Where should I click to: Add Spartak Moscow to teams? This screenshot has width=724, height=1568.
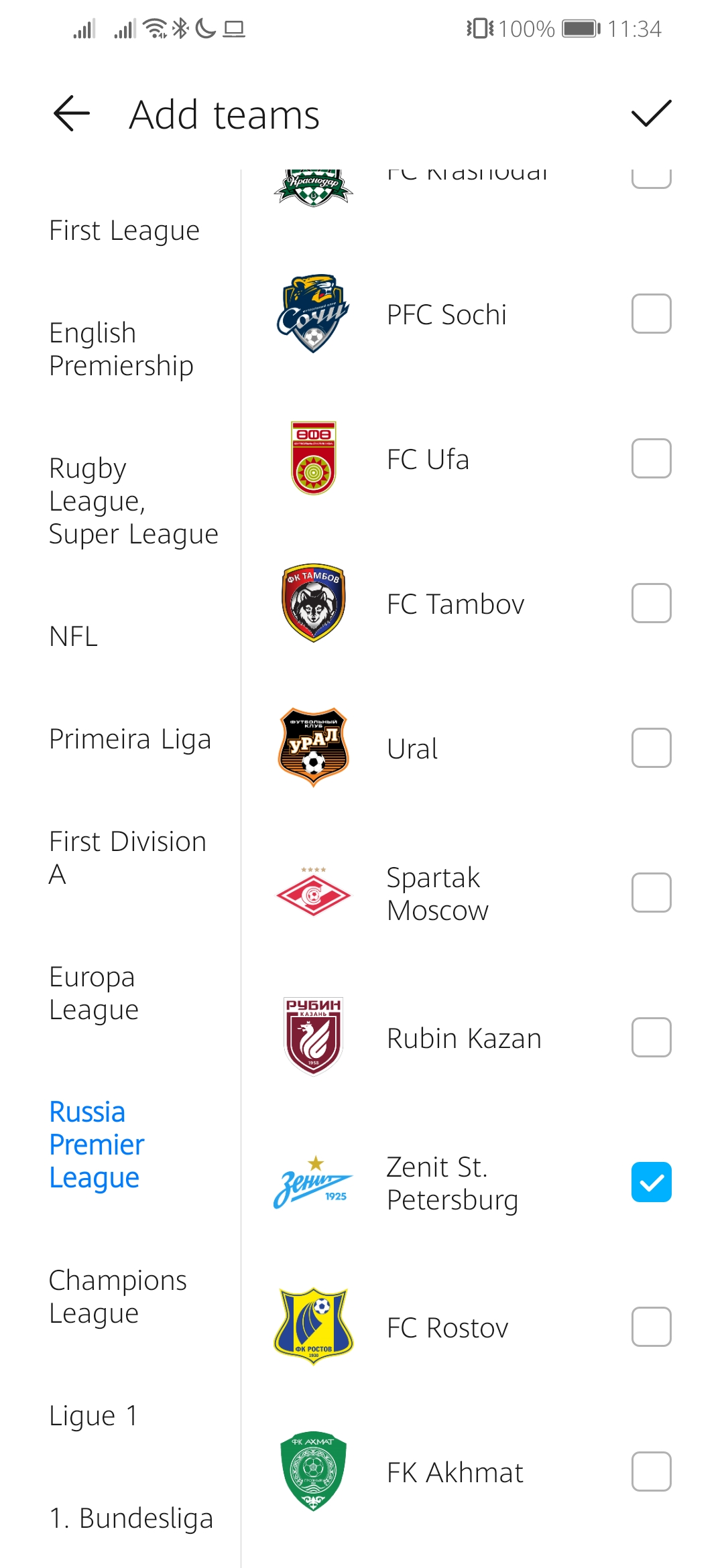click(x=651, y=893)
